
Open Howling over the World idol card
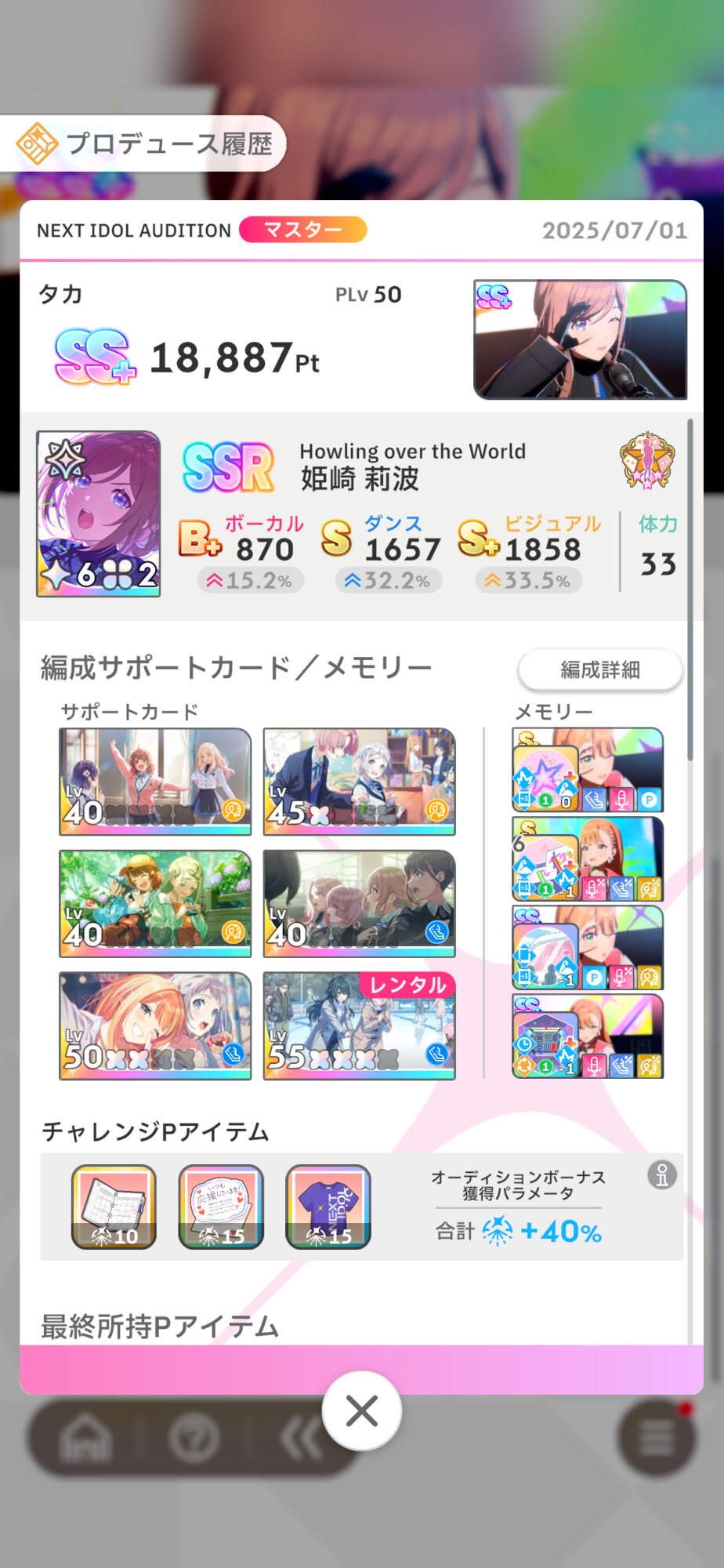tap(99, 514)
